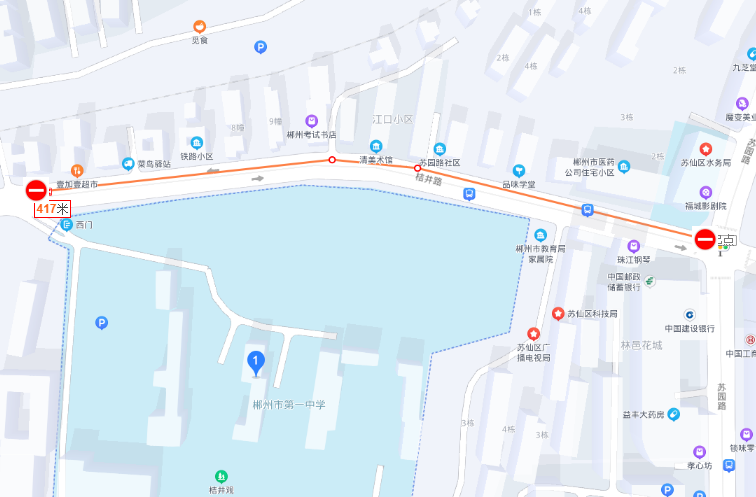
Task: Open the 觅食 restaurant marker
Action: pos(199,26)
